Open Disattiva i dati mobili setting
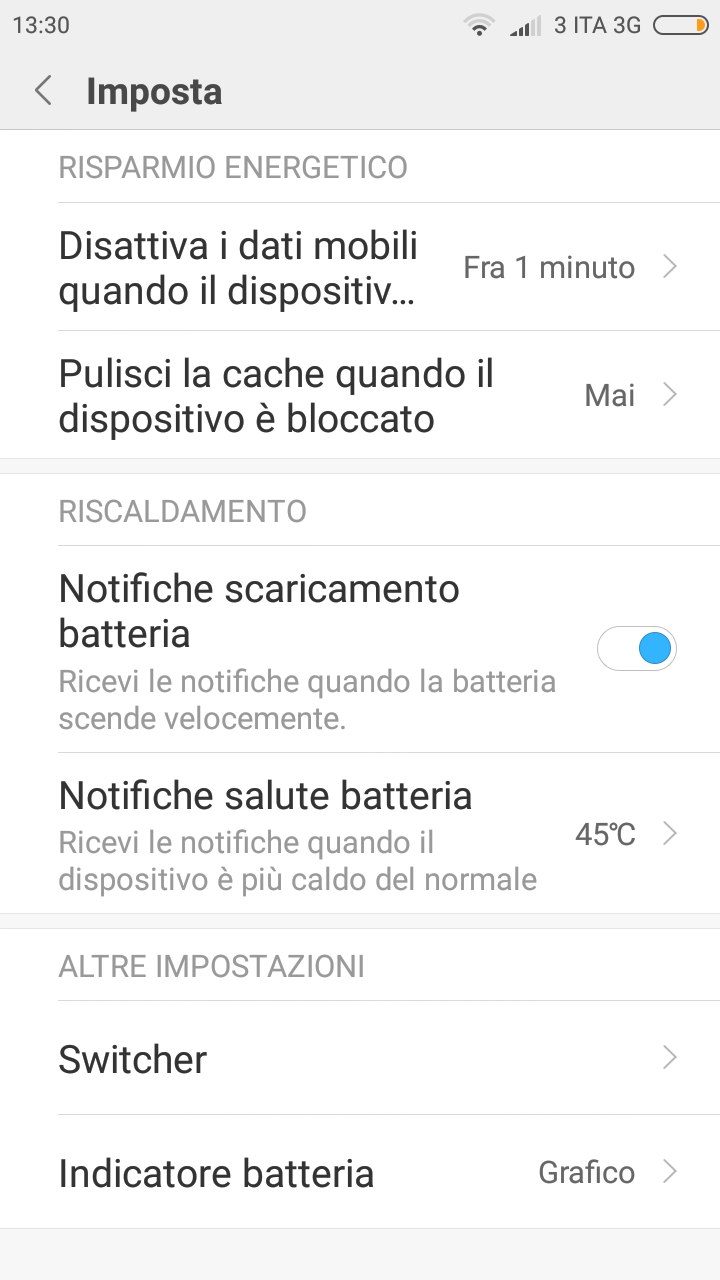This screenshot has height=1280, width=720. tap(360, 267)
